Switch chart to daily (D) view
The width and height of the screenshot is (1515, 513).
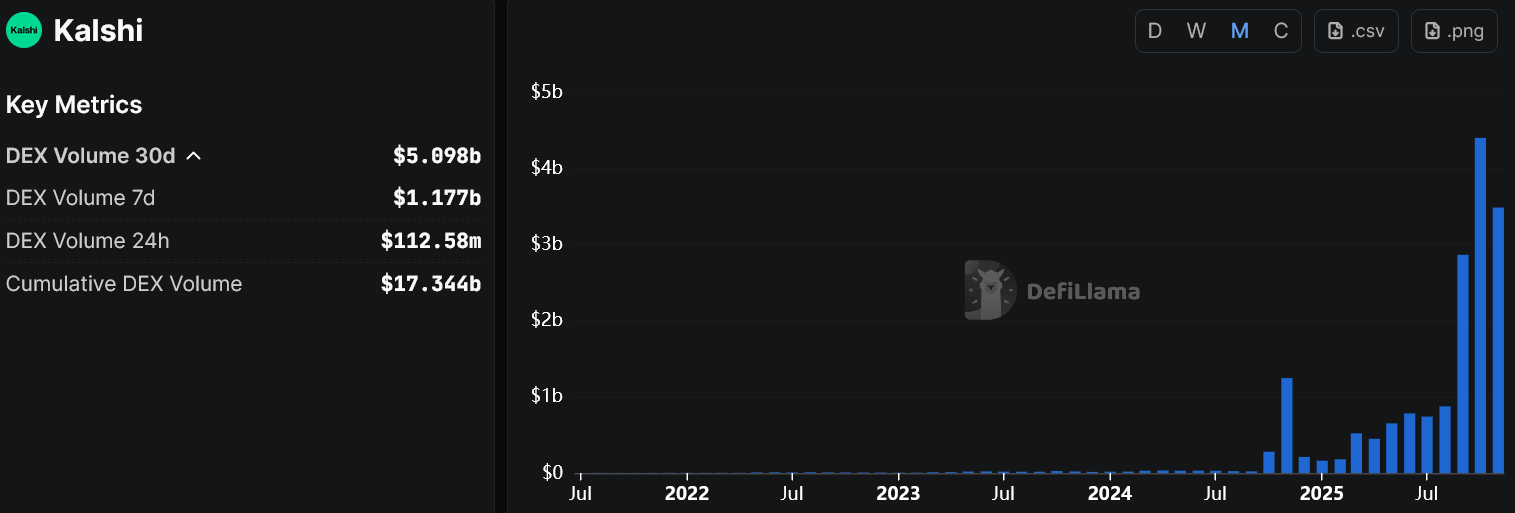(x=1155, y=31)
